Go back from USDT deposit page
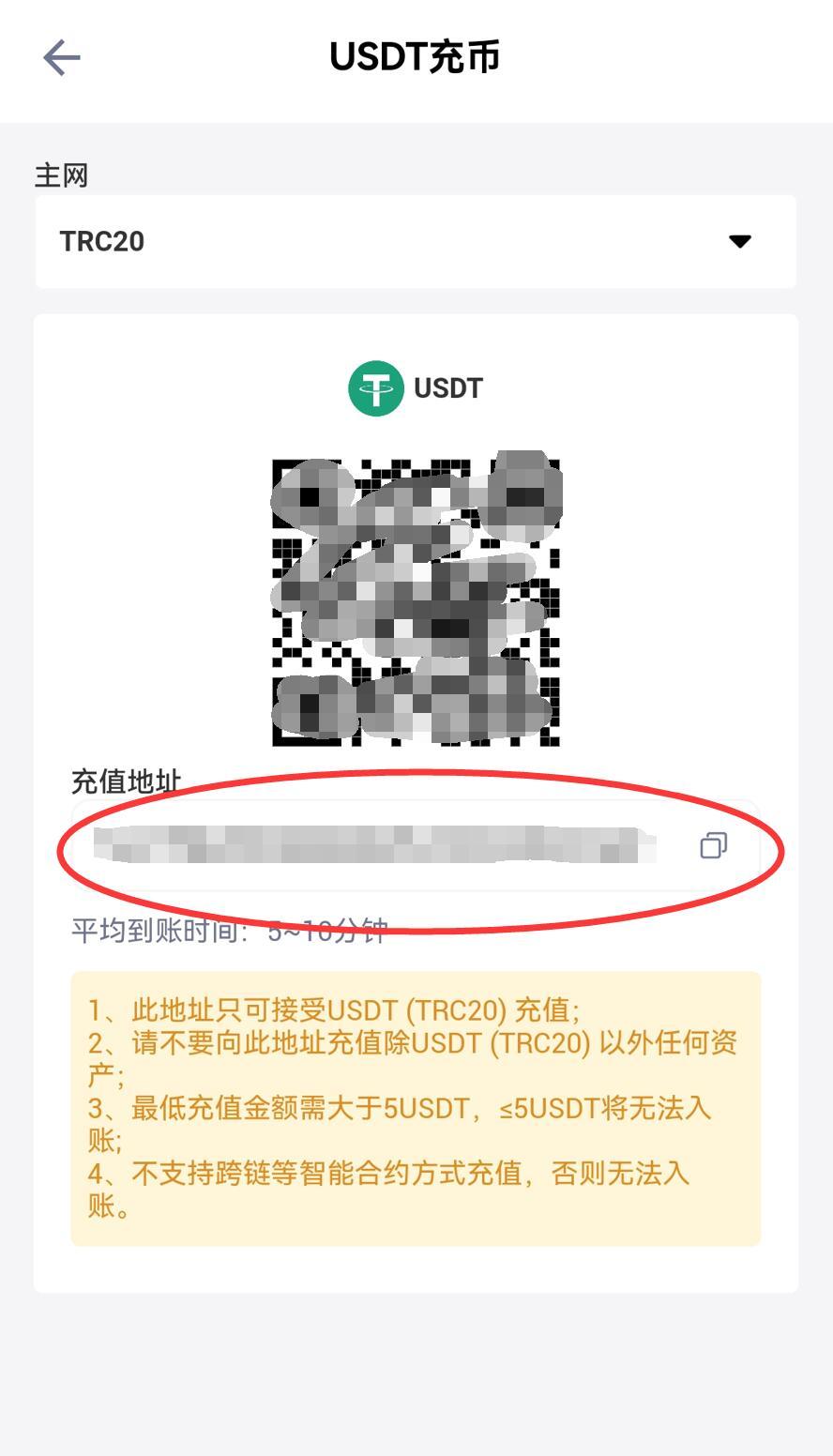Image resolution: width=833 pixels, height=1456 pixels. [62, 58]
